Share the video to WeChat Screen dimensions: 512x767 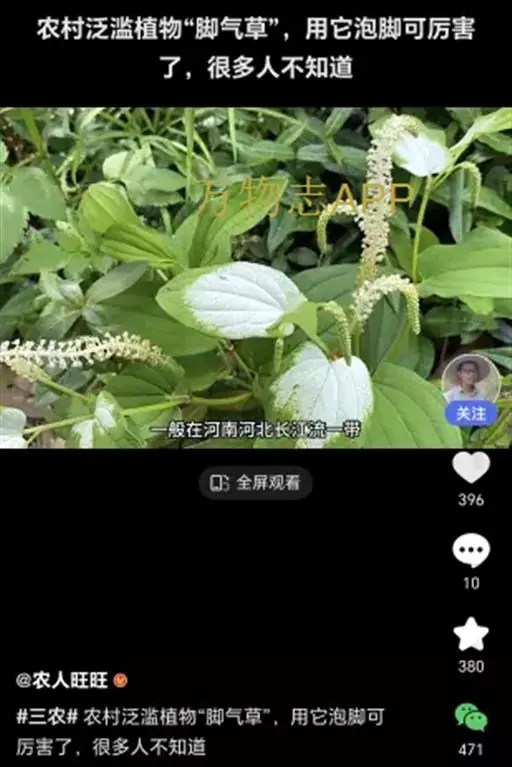(x=471, y=717)
